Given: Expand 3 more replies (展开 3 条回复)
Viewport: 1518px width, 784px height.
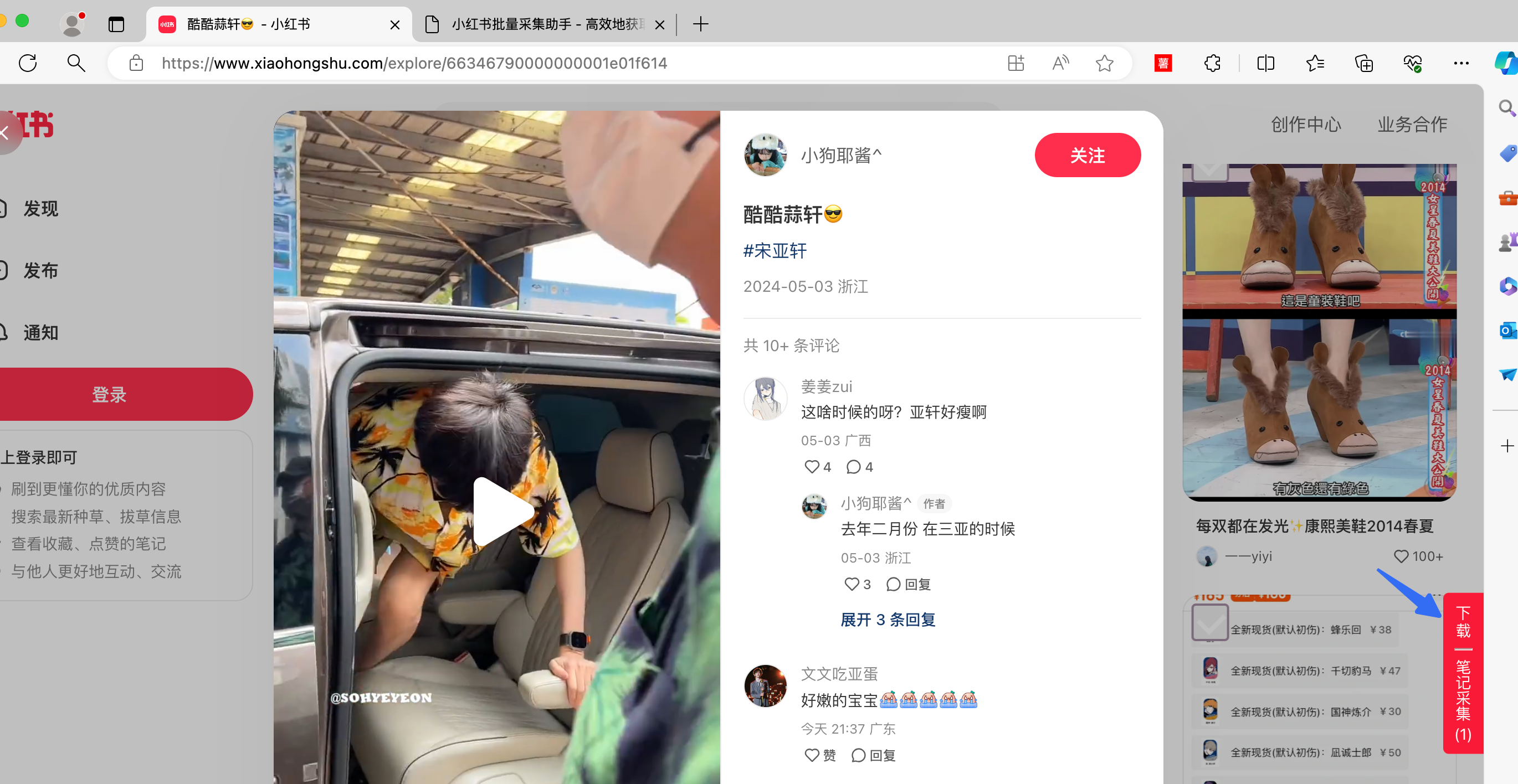Looking at the screenshot, I should click(888, 620).
